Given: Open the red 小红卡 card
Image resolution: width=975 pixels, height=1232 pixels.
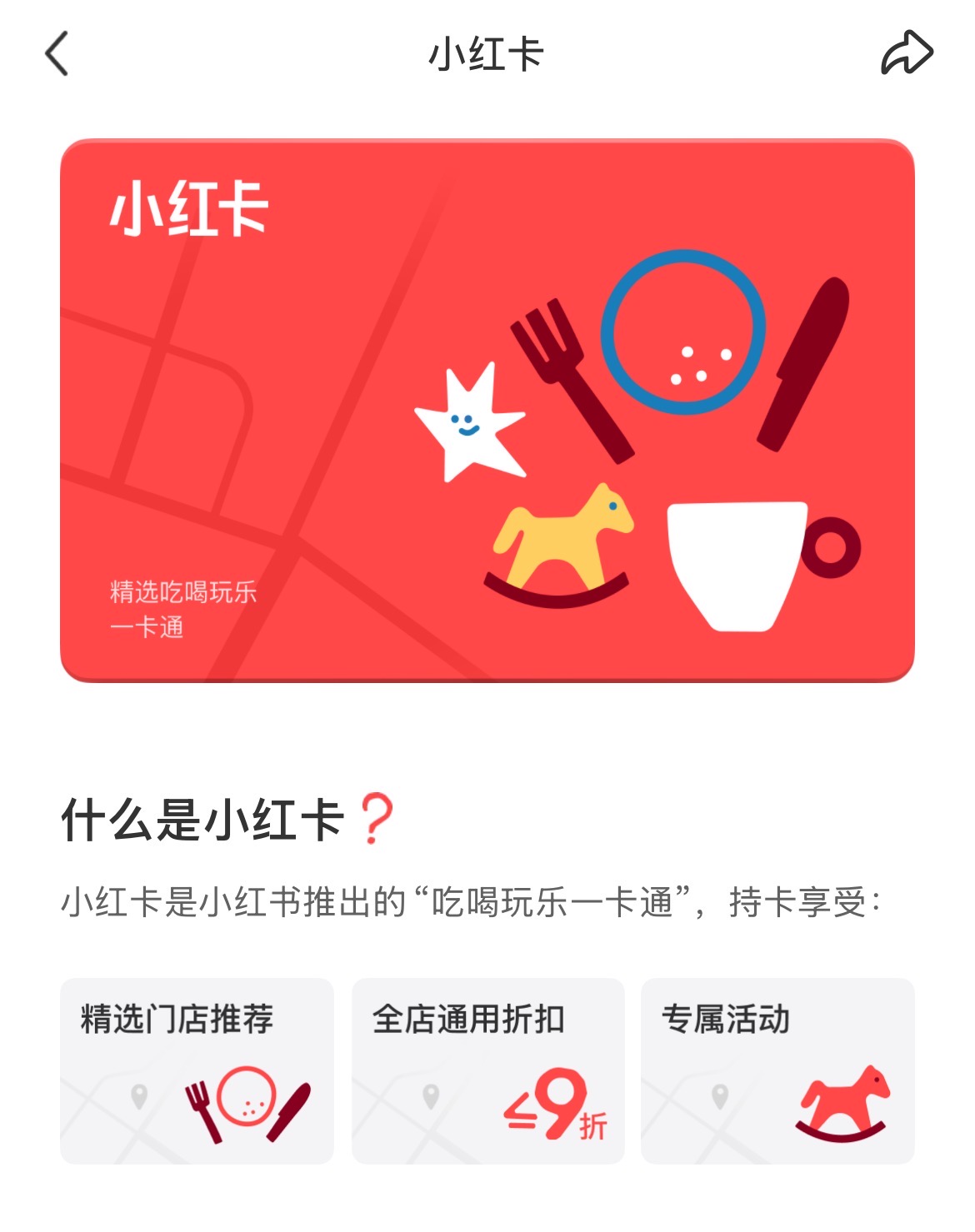Looking at the screenshot, I should tap(487, 410).
